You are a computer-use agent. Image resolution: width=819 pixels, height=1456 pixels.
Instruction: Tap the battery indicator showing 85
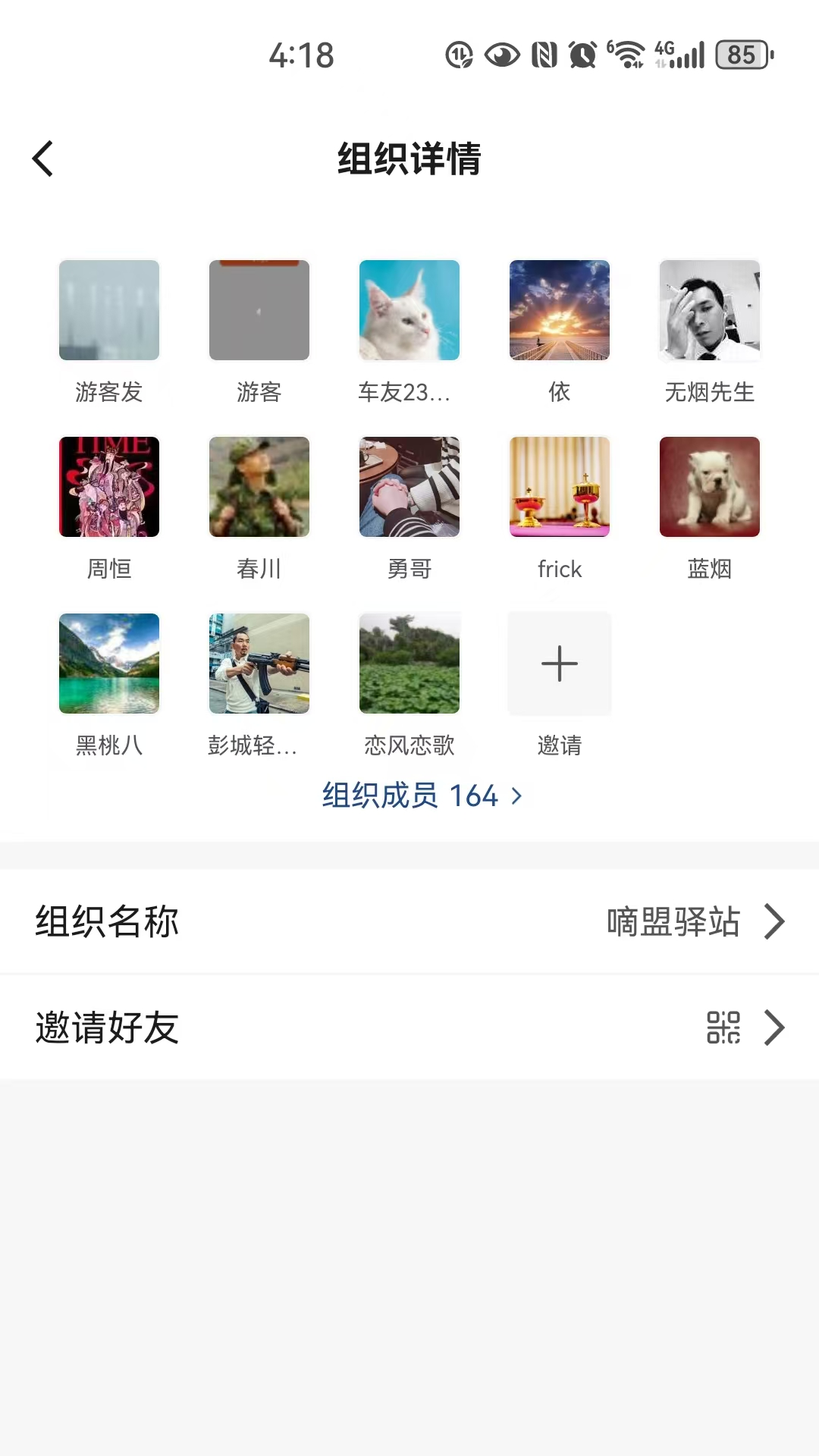tap(739, 55)
